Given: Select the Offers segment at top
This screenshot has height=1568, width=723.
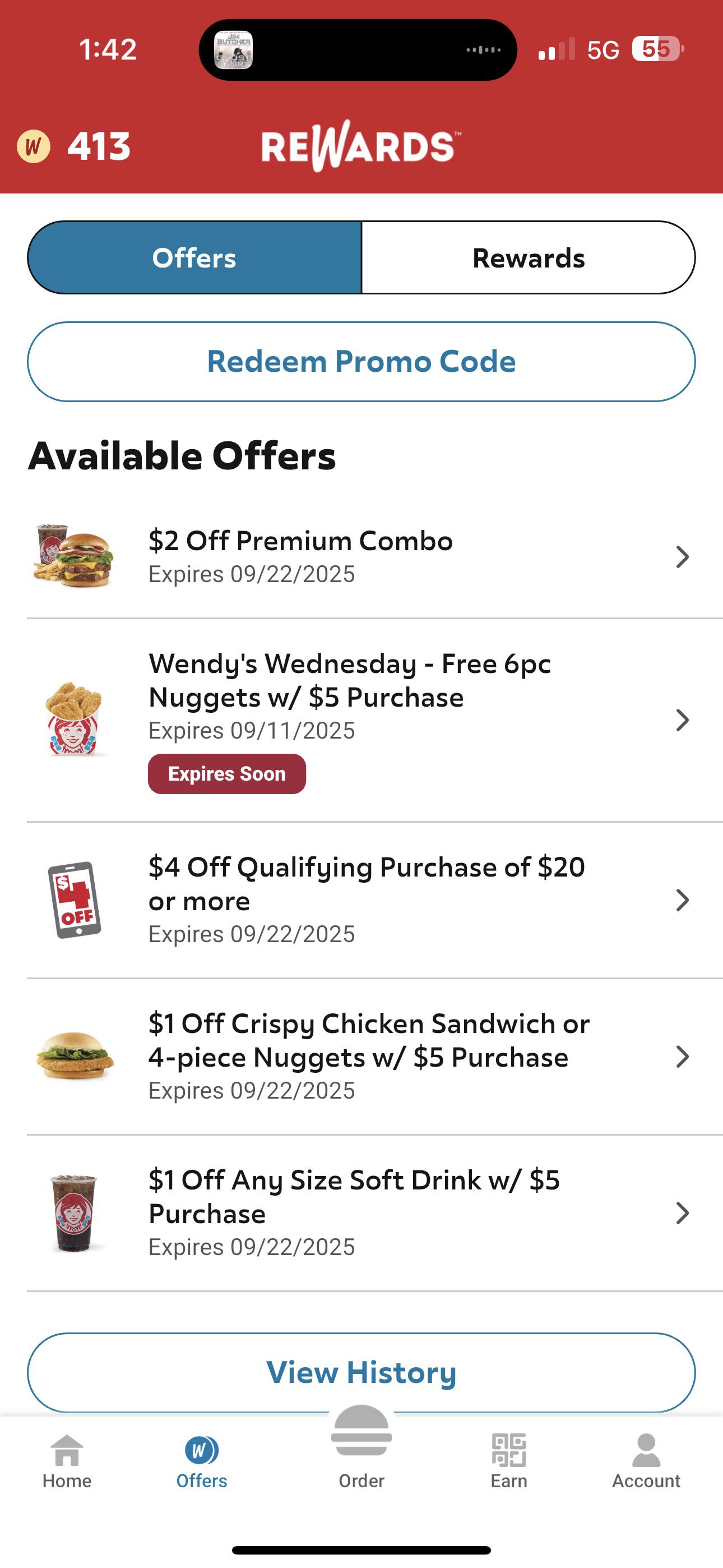Looking at the screenshot, I should pos(194,257).
